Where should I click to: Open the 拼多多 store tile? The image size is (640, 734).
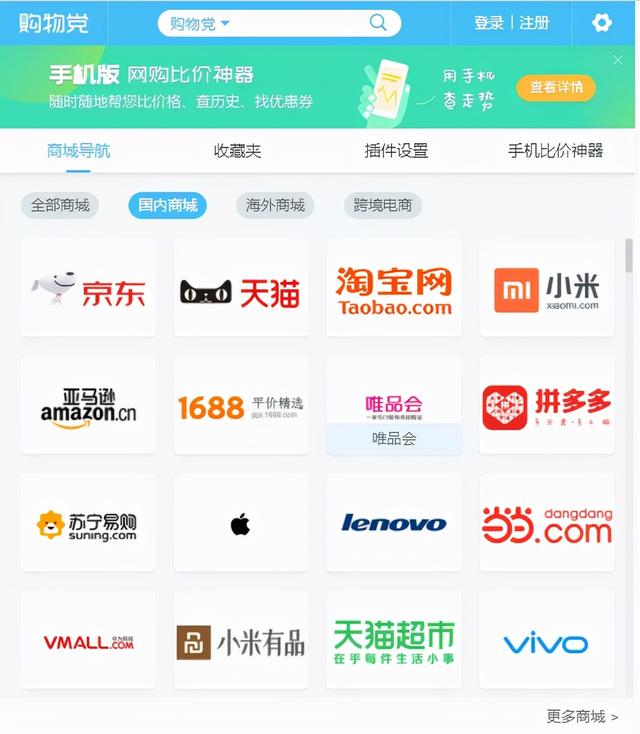point(546,405)
